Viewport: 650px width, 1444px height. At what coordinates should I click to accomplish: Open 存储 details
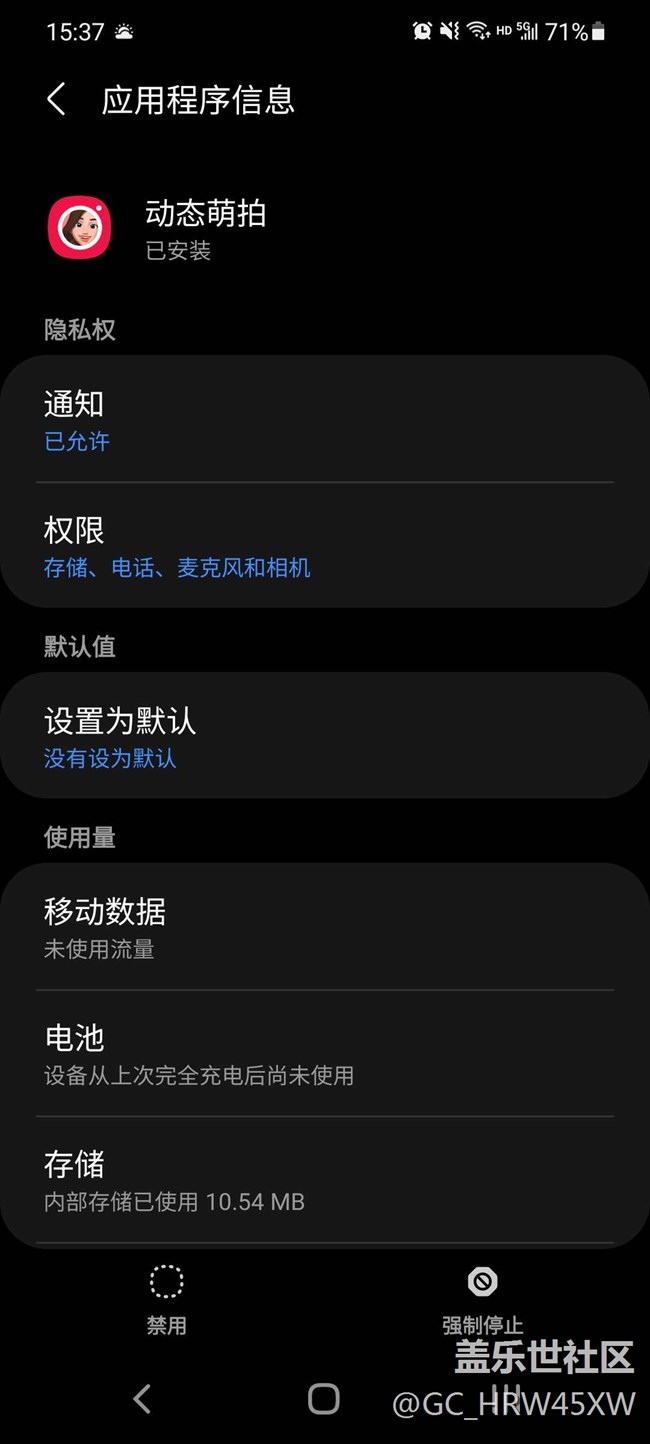pos(324,1180)
